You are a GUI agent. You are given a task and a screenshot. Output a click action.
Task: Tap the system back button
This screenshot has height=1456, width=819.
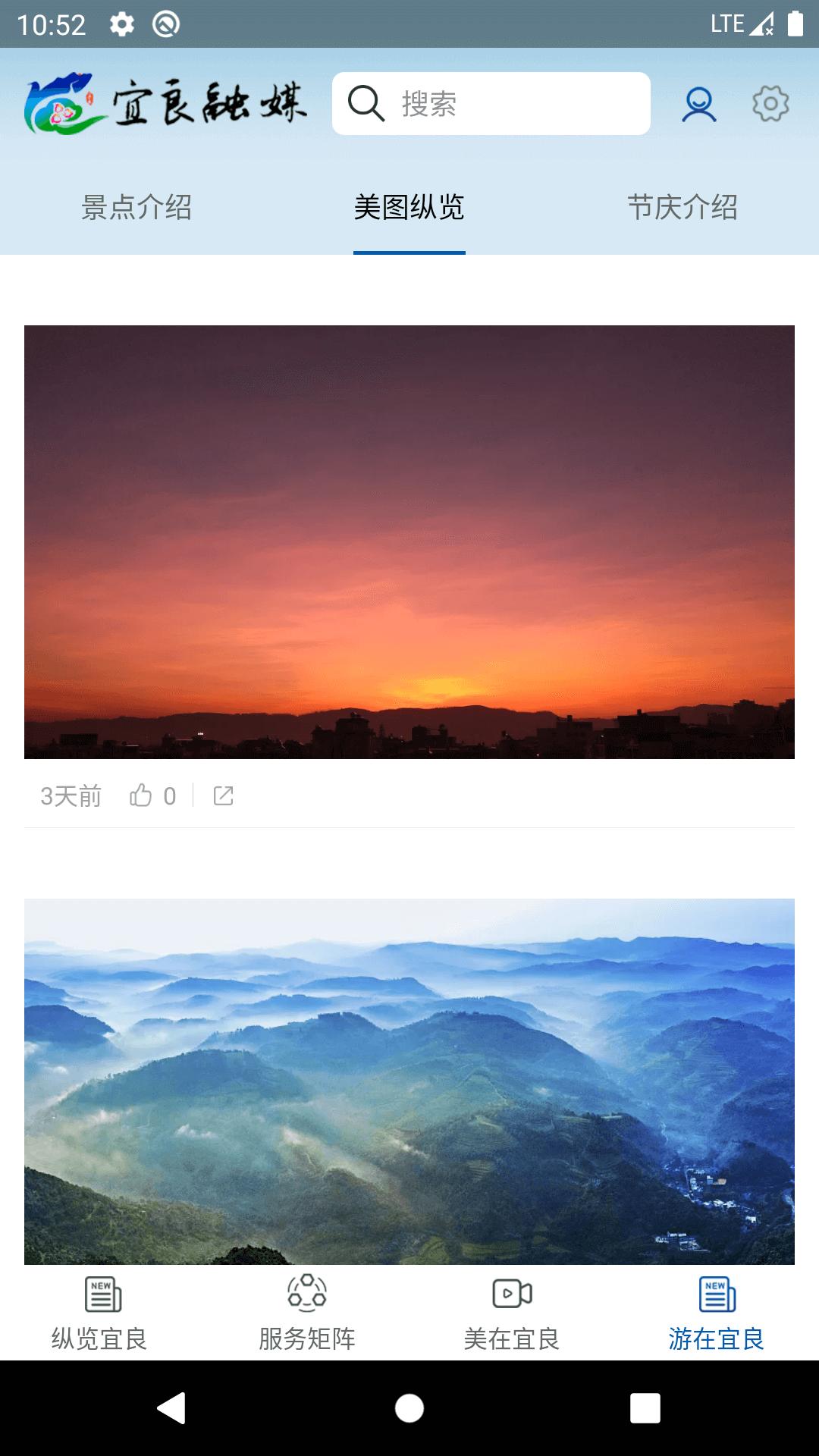171,1409
